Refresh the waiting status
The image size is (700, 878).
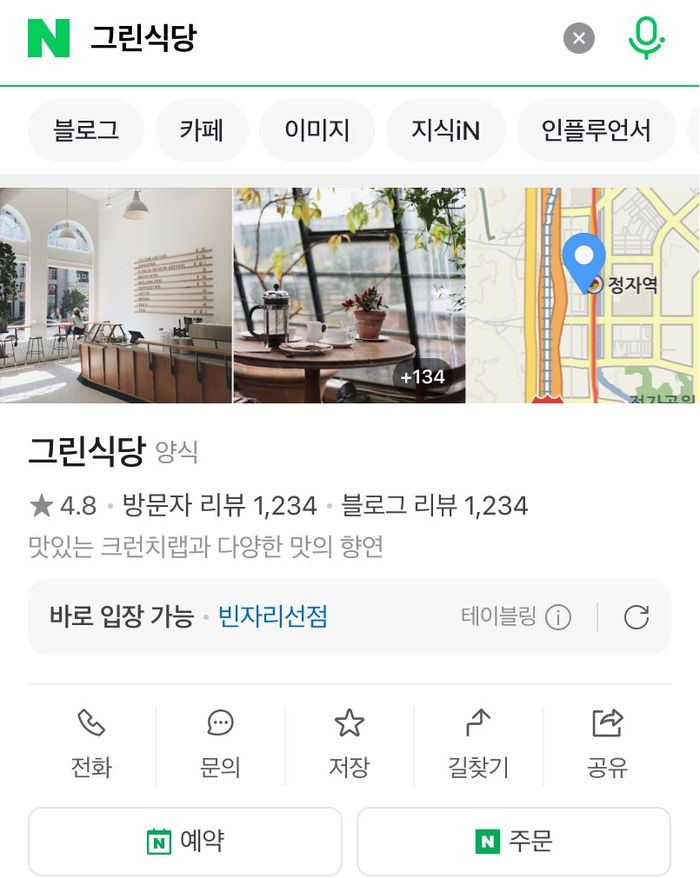click(x=636, y=618)
